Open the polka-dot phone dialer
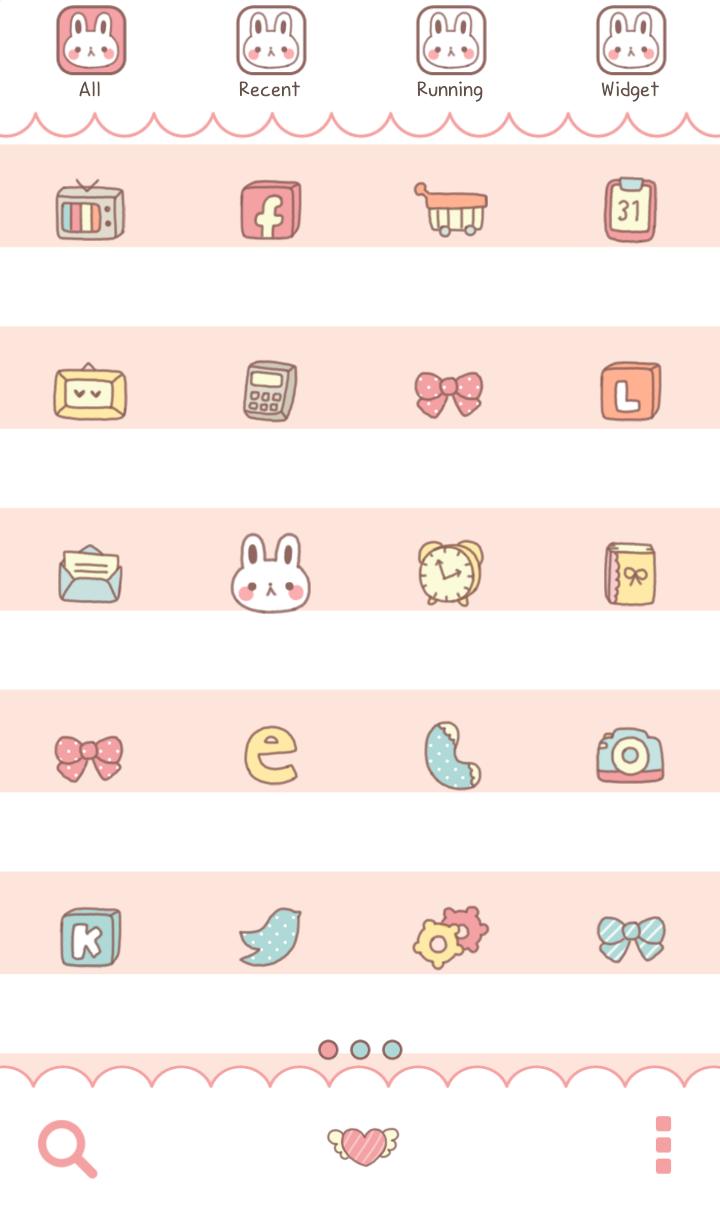 click(x=451, y=754)
